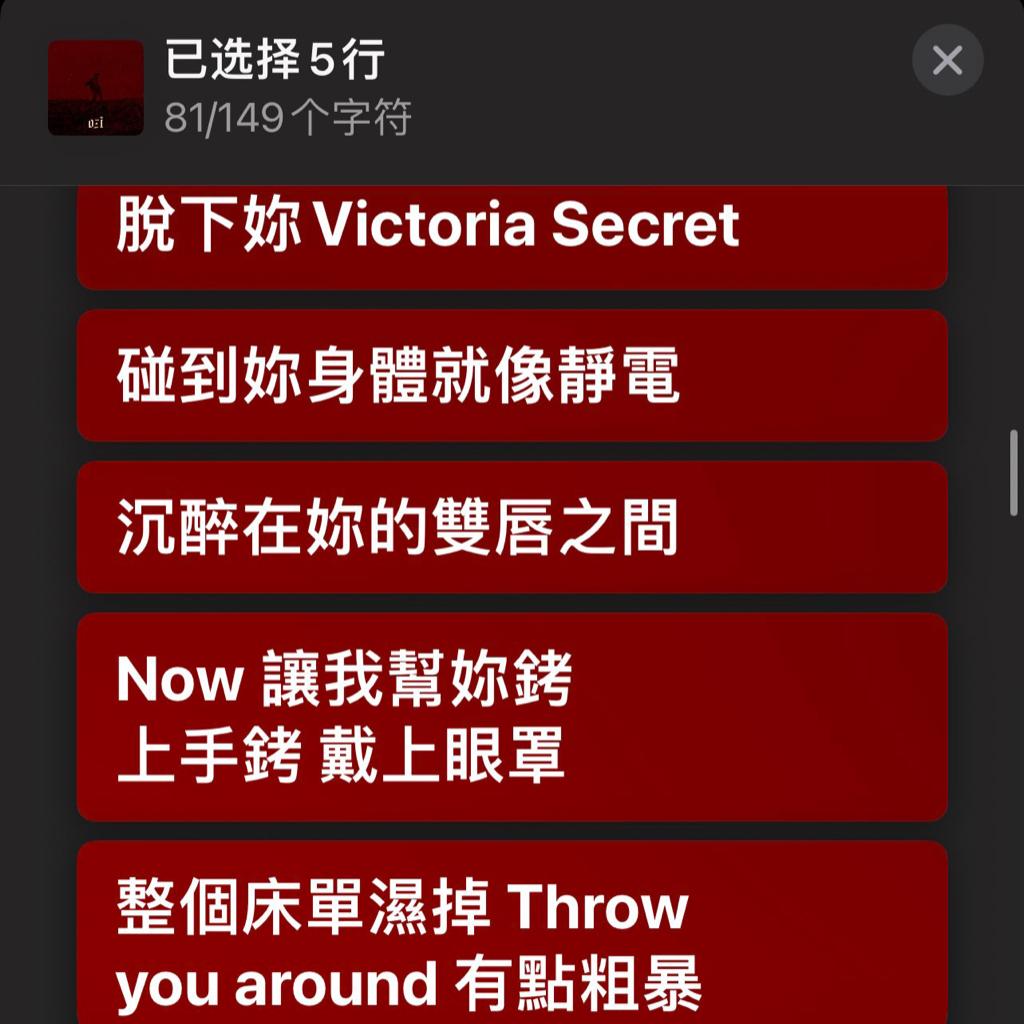Toggle lyric line 碰到妳身體就像靜電
The height and width of the screenshot is (1024, 1024).
coord(512,376)
